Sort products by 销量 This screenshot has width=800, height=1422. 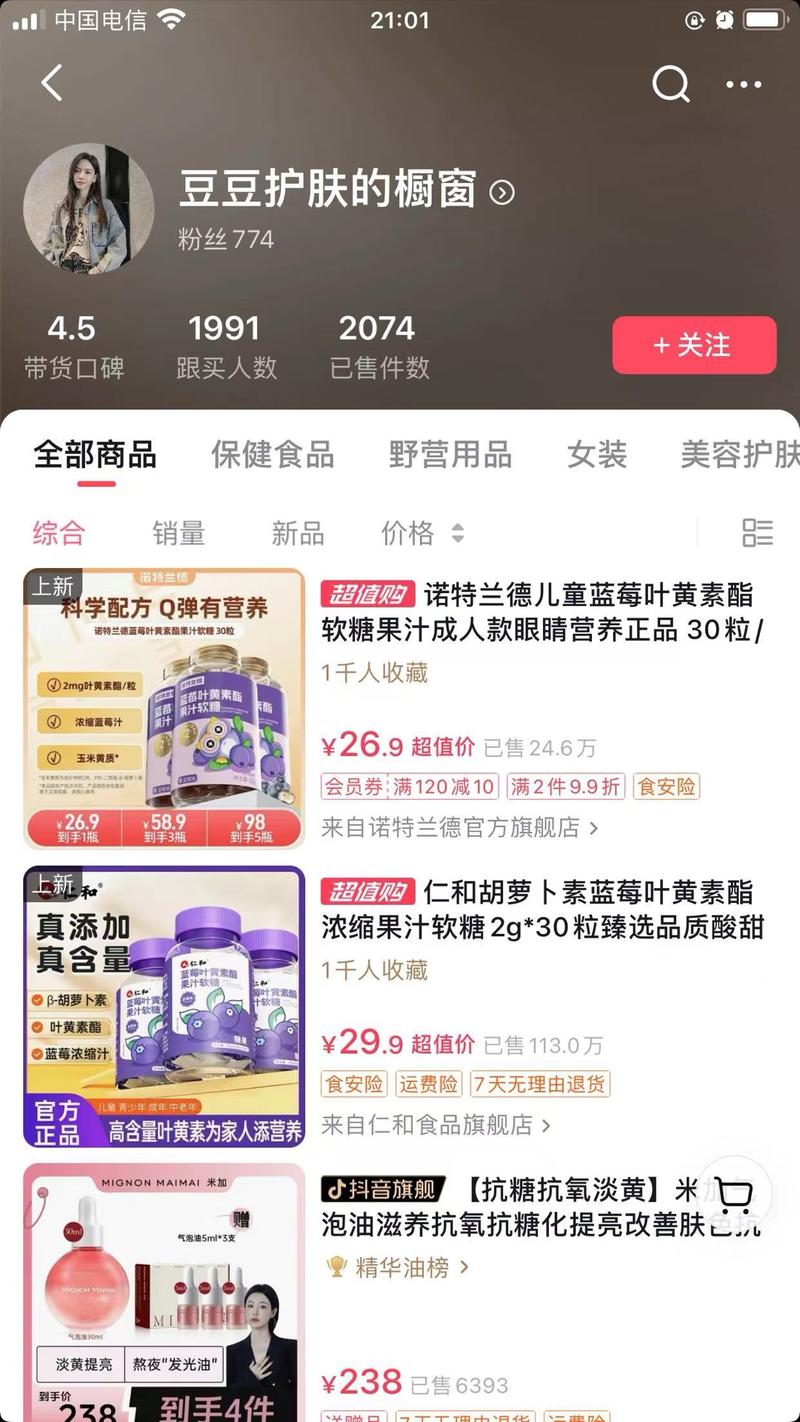coord(178,533)
